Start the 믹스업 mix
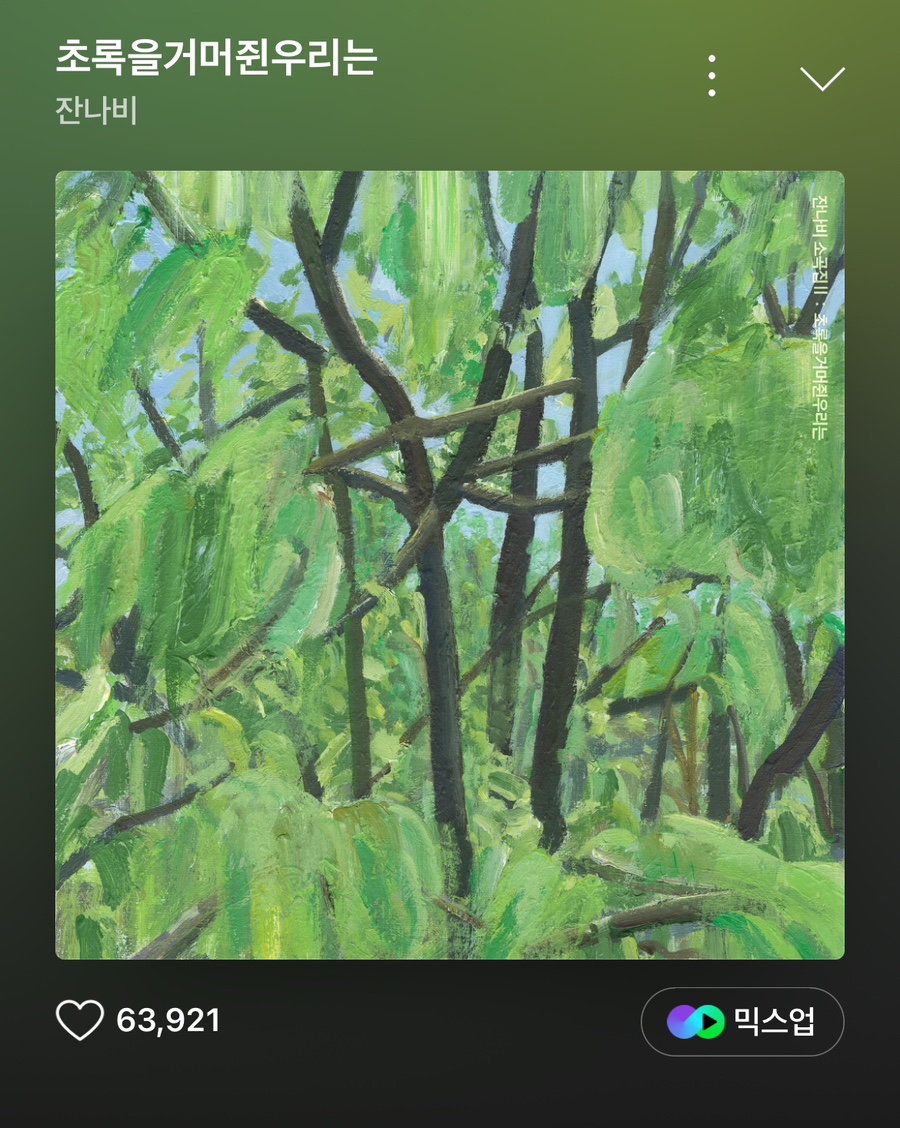Viewport: 900px width, 1128px height. [x=742, y=1022]
